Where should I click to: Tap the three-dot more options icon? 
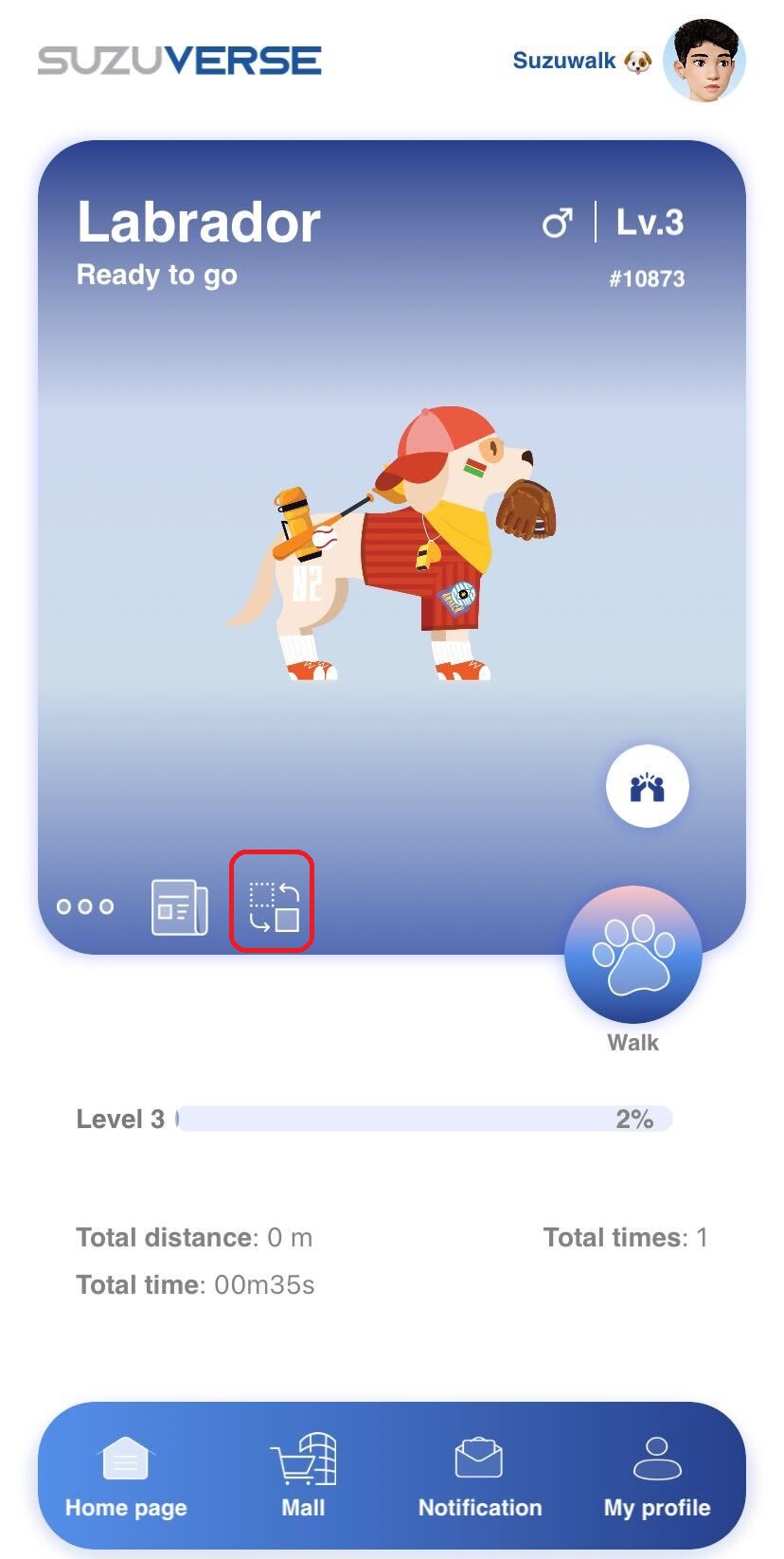(85, 906)
